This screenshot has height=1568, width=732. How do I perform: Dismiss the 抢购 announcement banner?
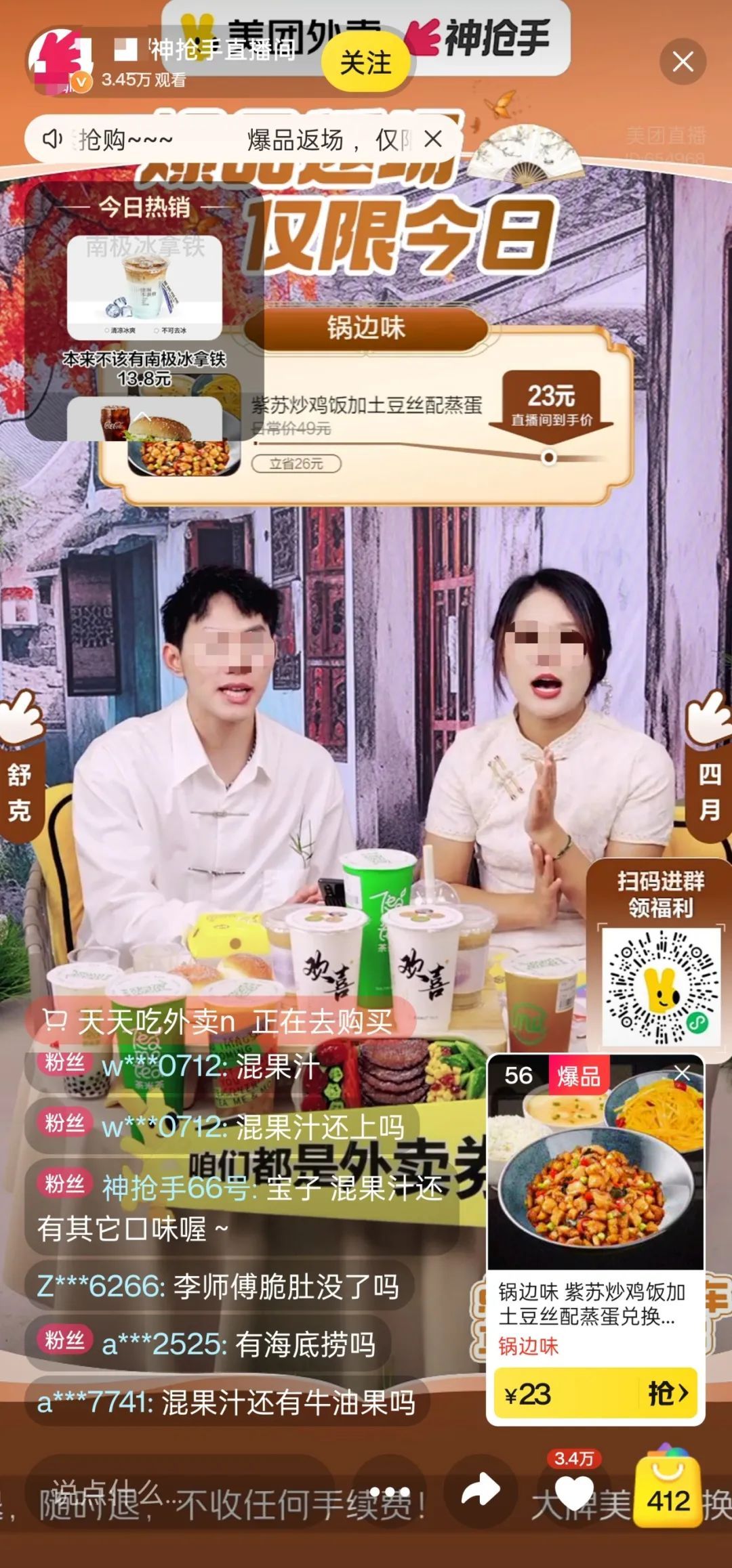(x=433, y=140)
